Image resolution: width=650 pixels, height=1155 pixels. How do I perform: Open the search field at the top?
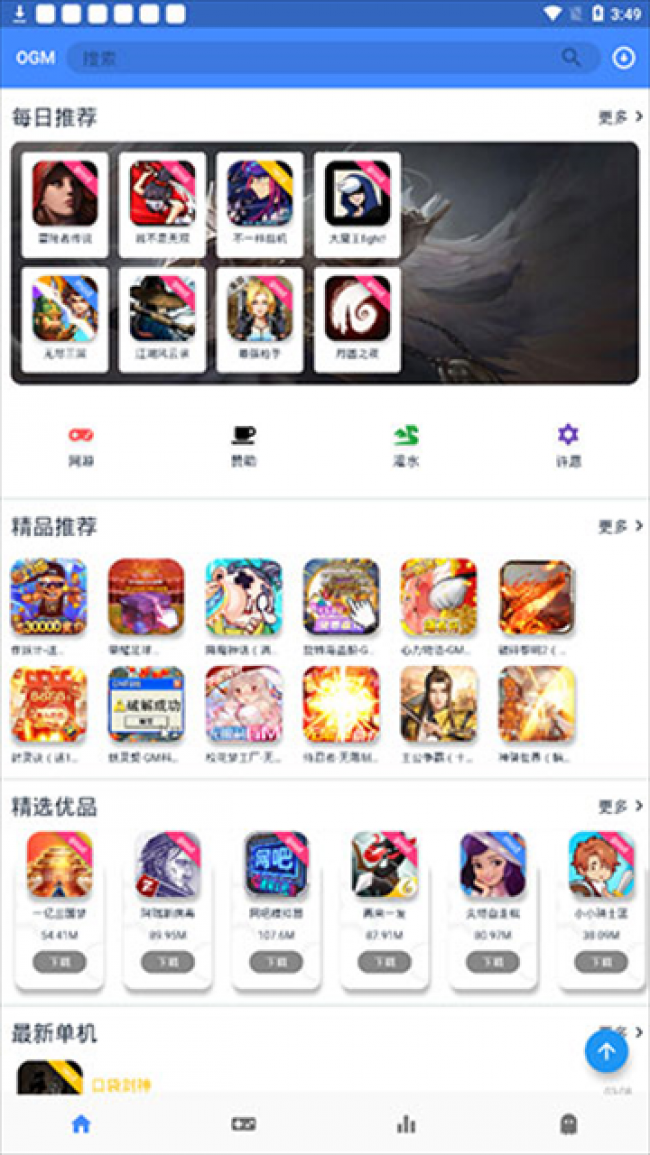(320, 58)
